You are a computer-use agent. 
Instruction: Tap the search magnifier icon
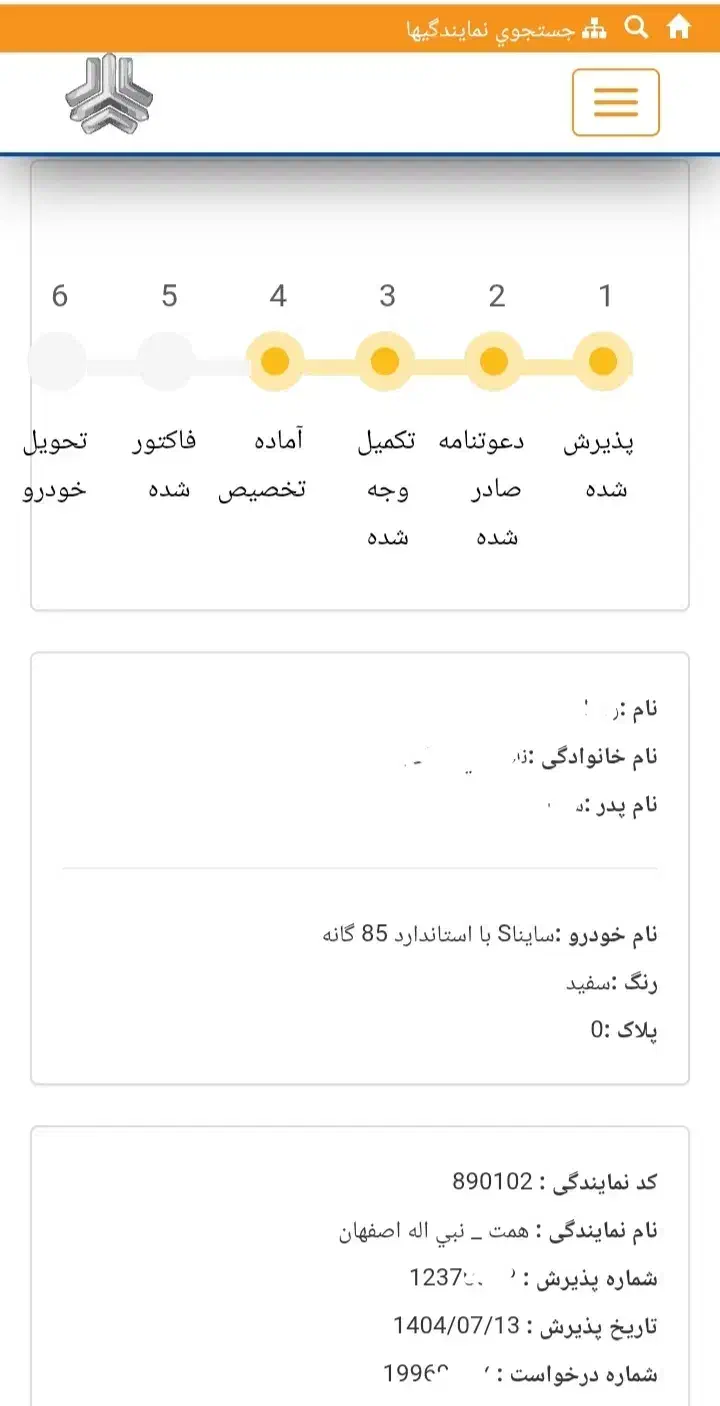click(x=636, y=27)
